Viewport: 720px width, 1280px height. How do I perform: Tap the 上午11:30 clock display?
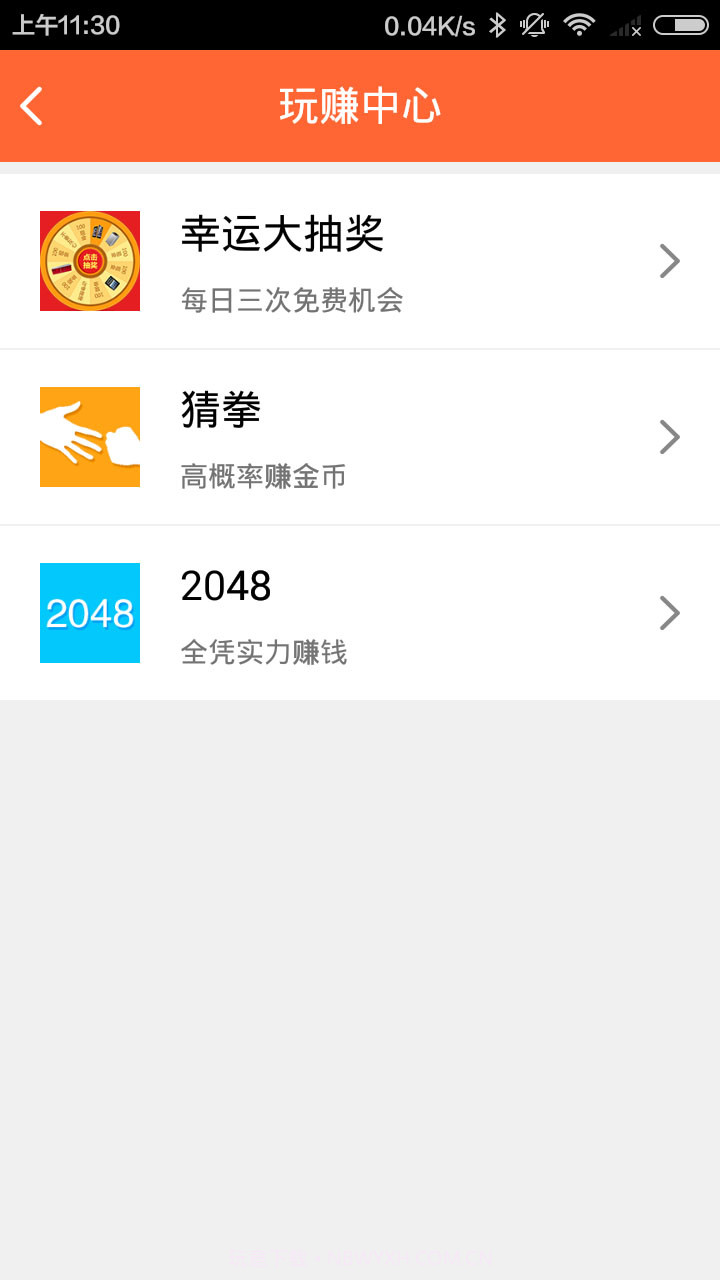pos(65,25)
